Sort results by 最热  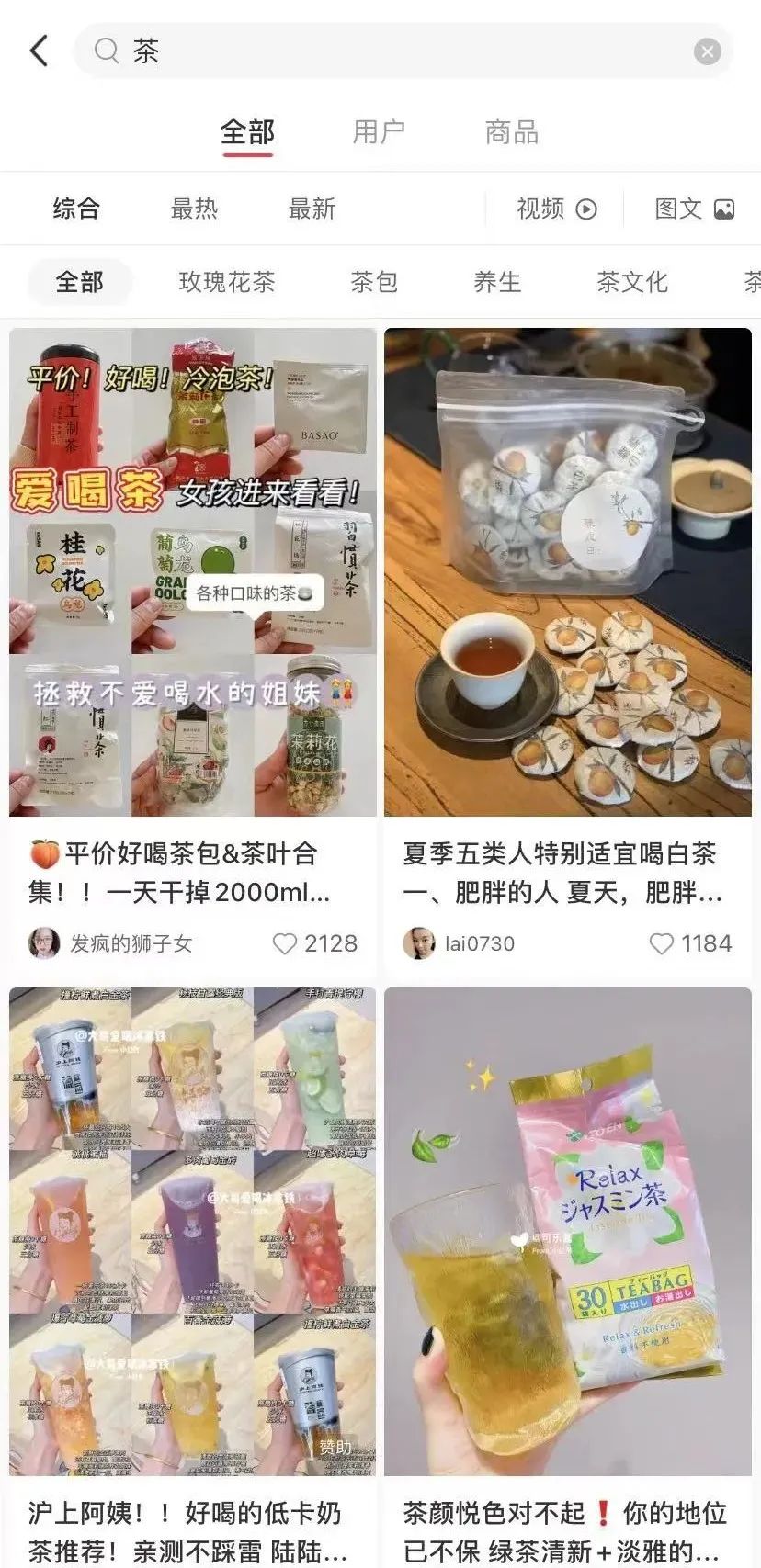[x=194, y=209]
